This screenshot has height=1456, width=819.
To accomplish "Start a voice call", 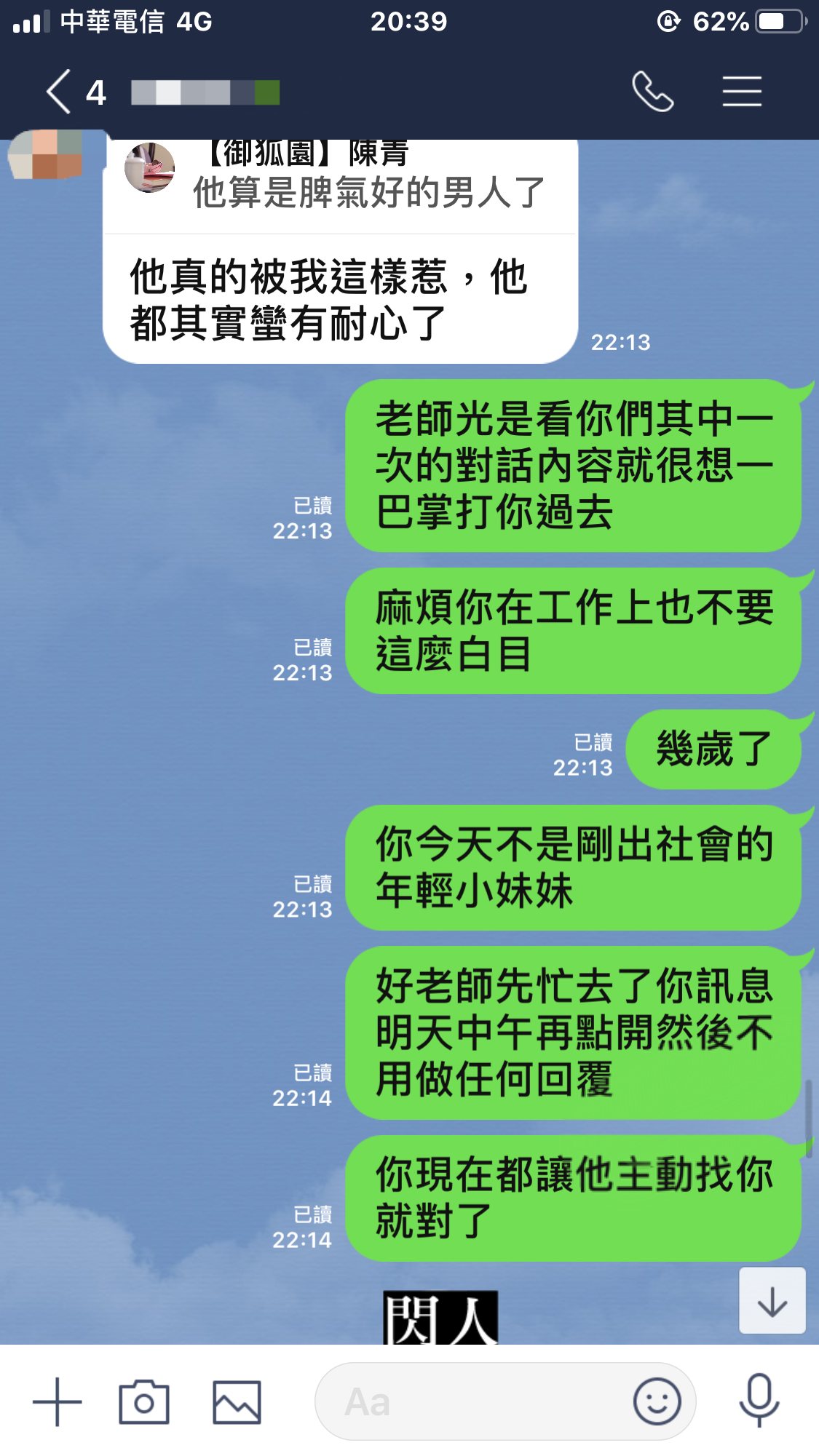I will (x=652, y=92).
